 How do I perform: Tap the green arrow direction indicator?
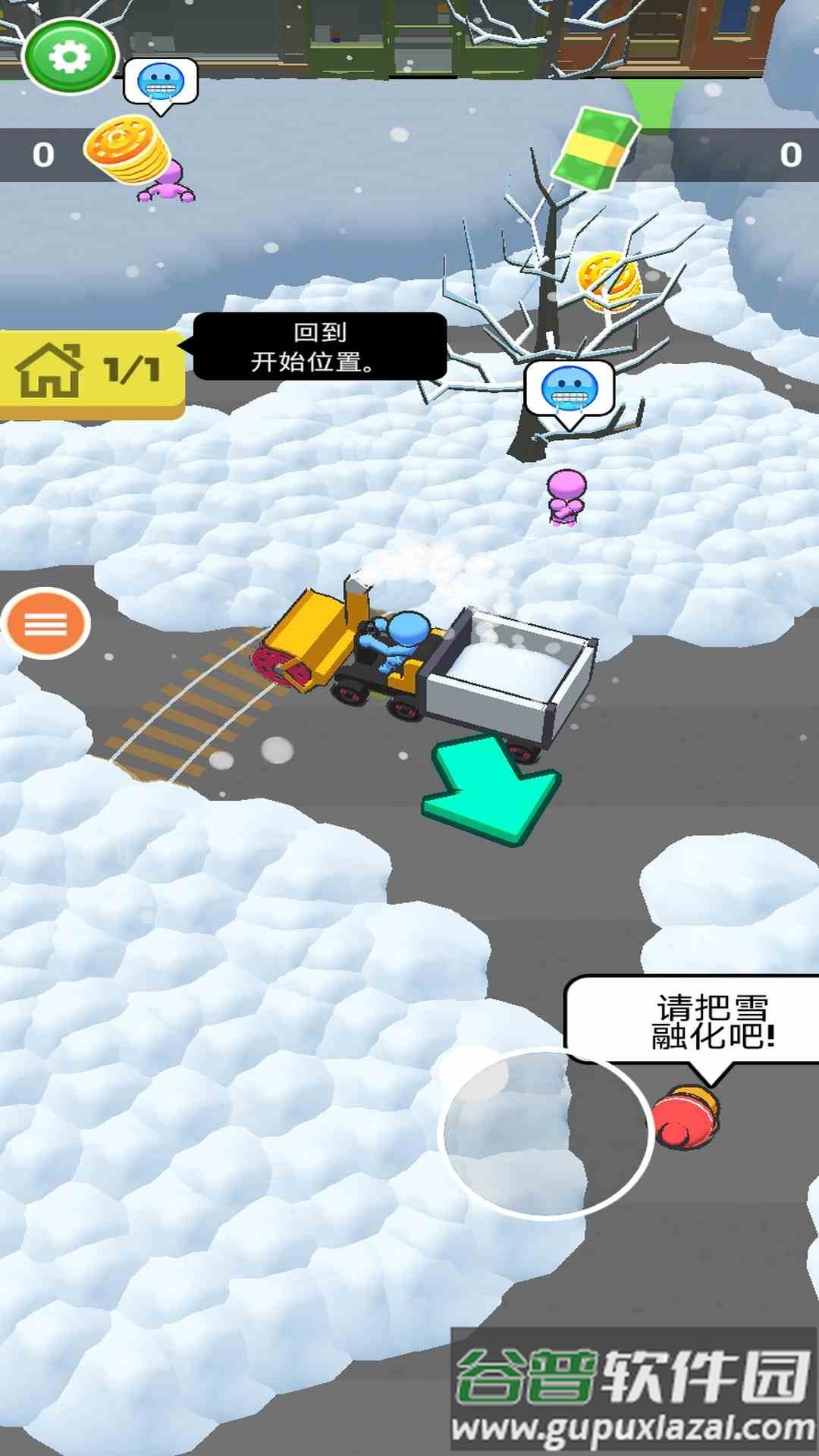[x=493, y=789]
